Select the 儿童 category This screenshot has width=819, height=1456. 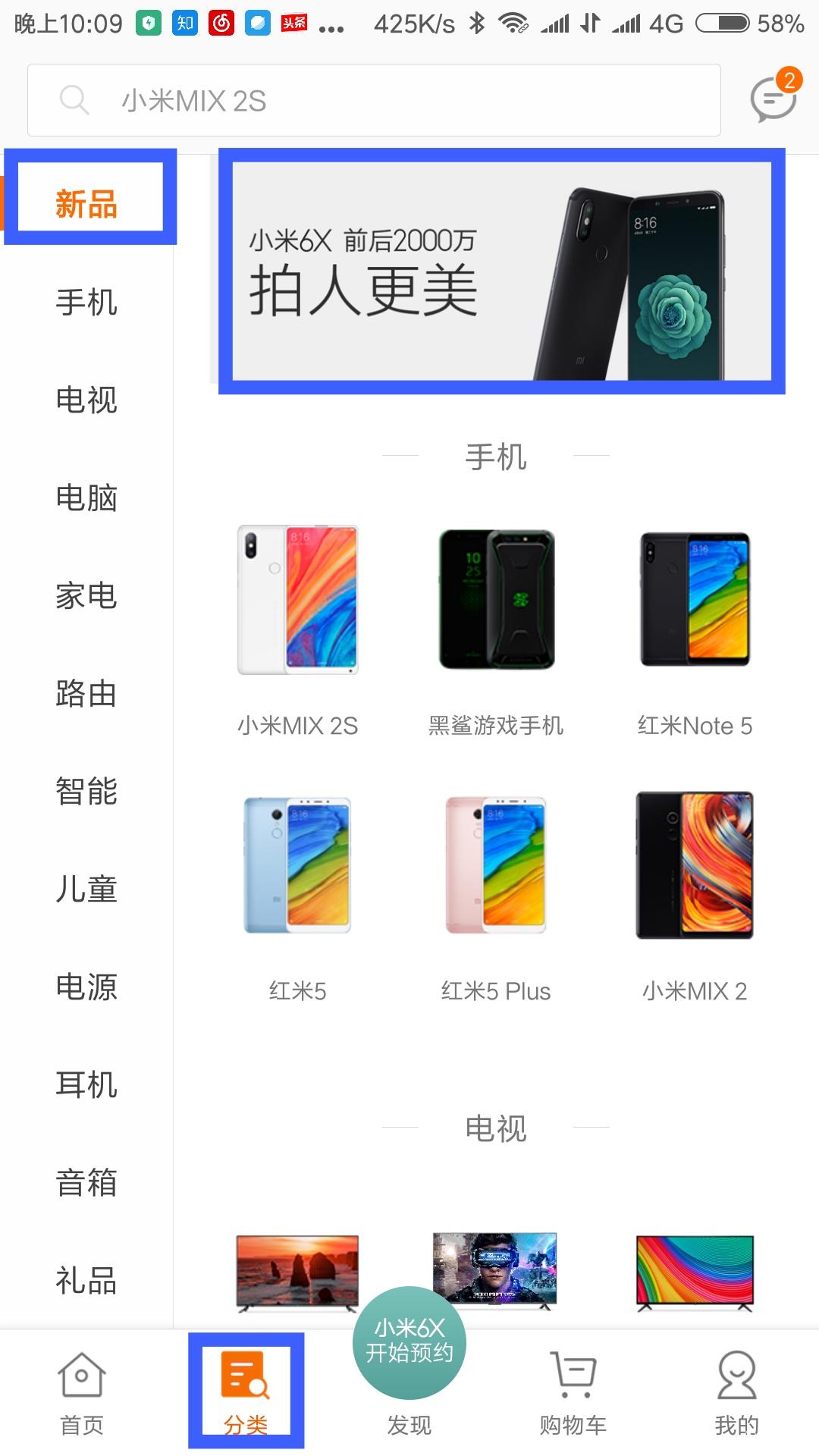(x=86, y=890)
